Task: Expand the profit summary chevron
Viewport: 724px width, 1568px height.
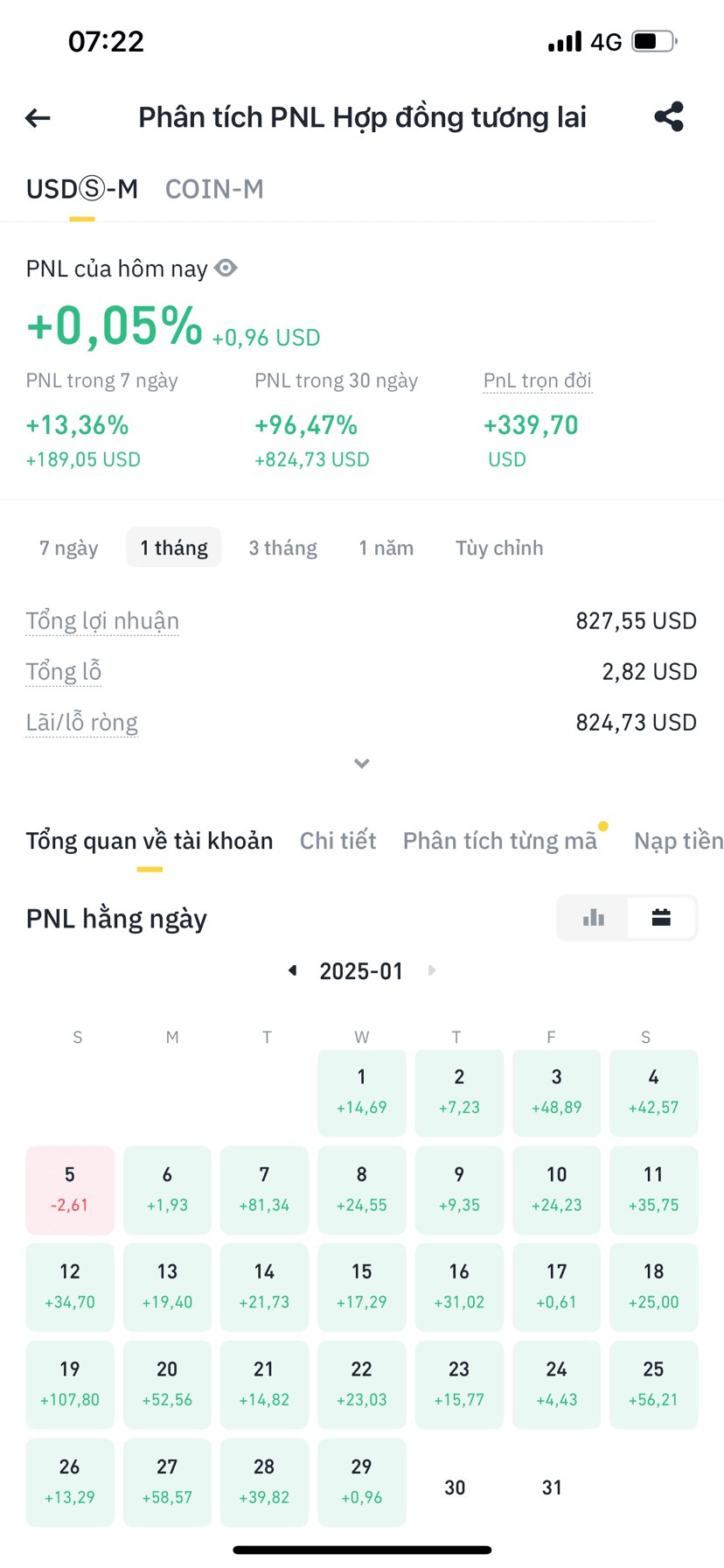Action: (361, 763)
